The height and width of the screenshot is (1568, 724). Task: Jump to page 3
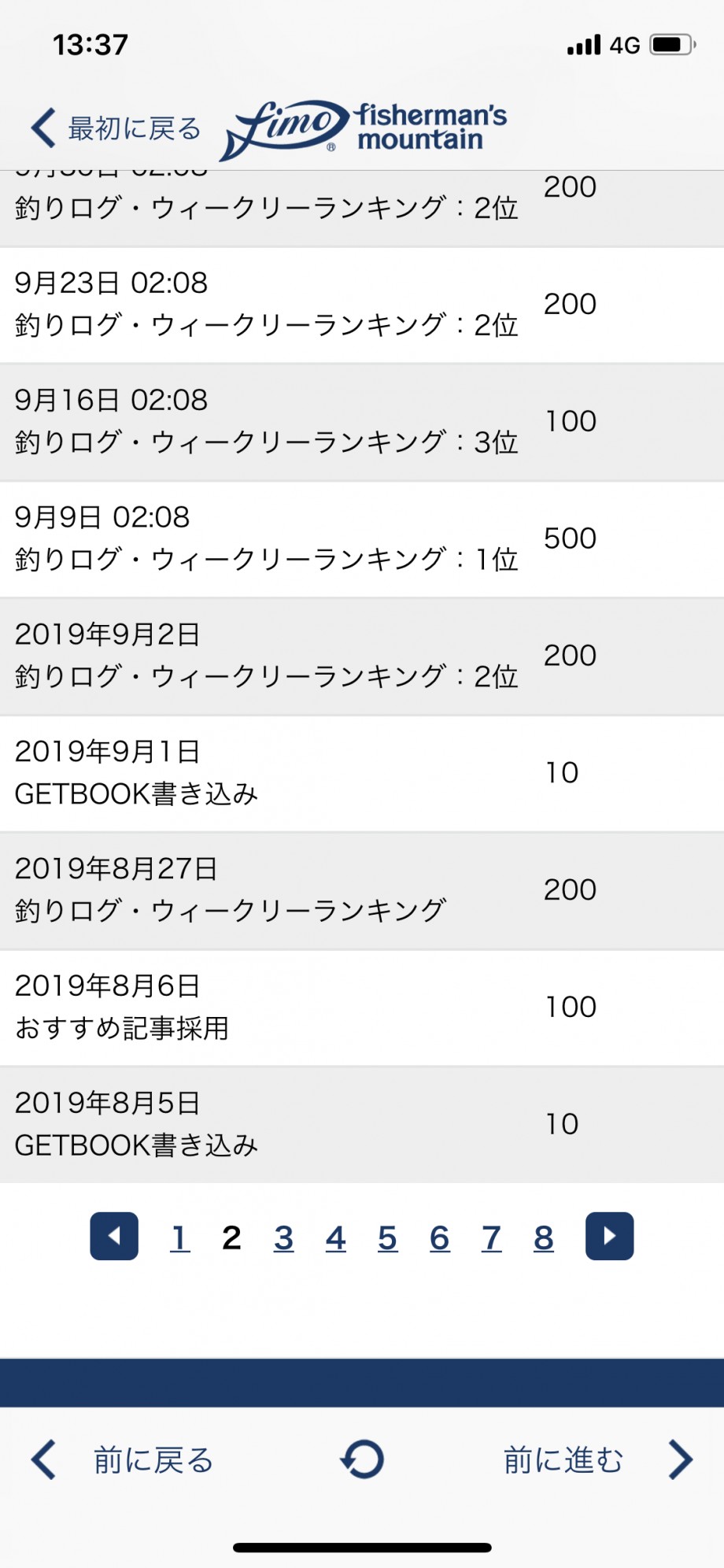point(283,1237)
